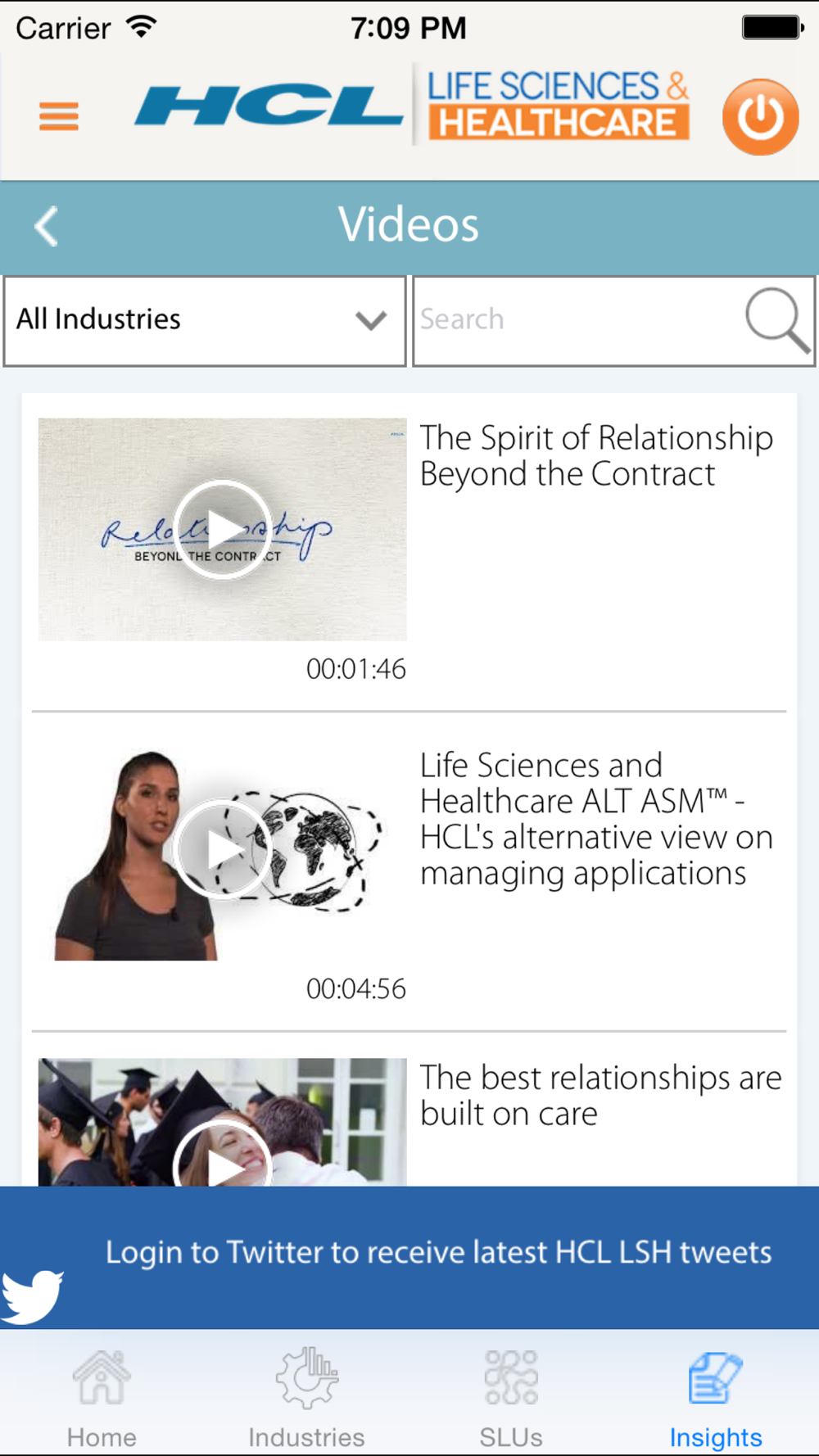Open the hamburger menu
The image size is (819, 1456).
point(59,116)
